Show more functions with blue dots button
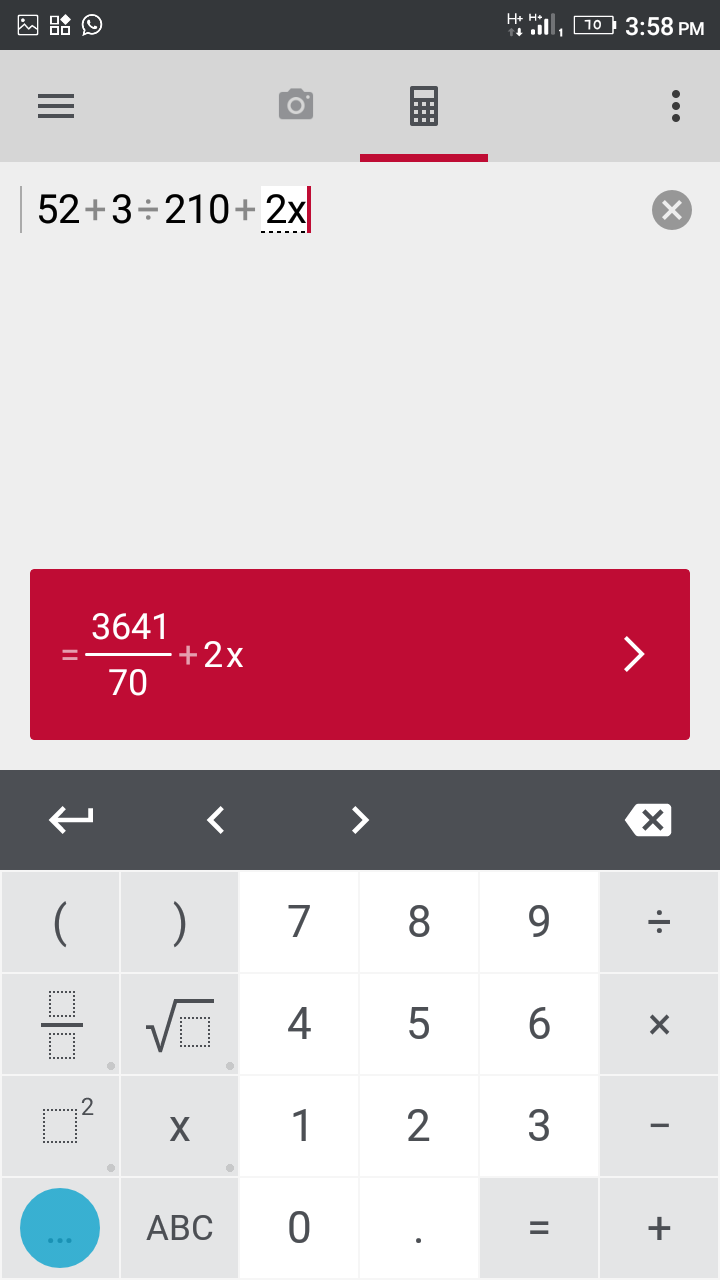 pyautogui.click(x=60, y=1228)
